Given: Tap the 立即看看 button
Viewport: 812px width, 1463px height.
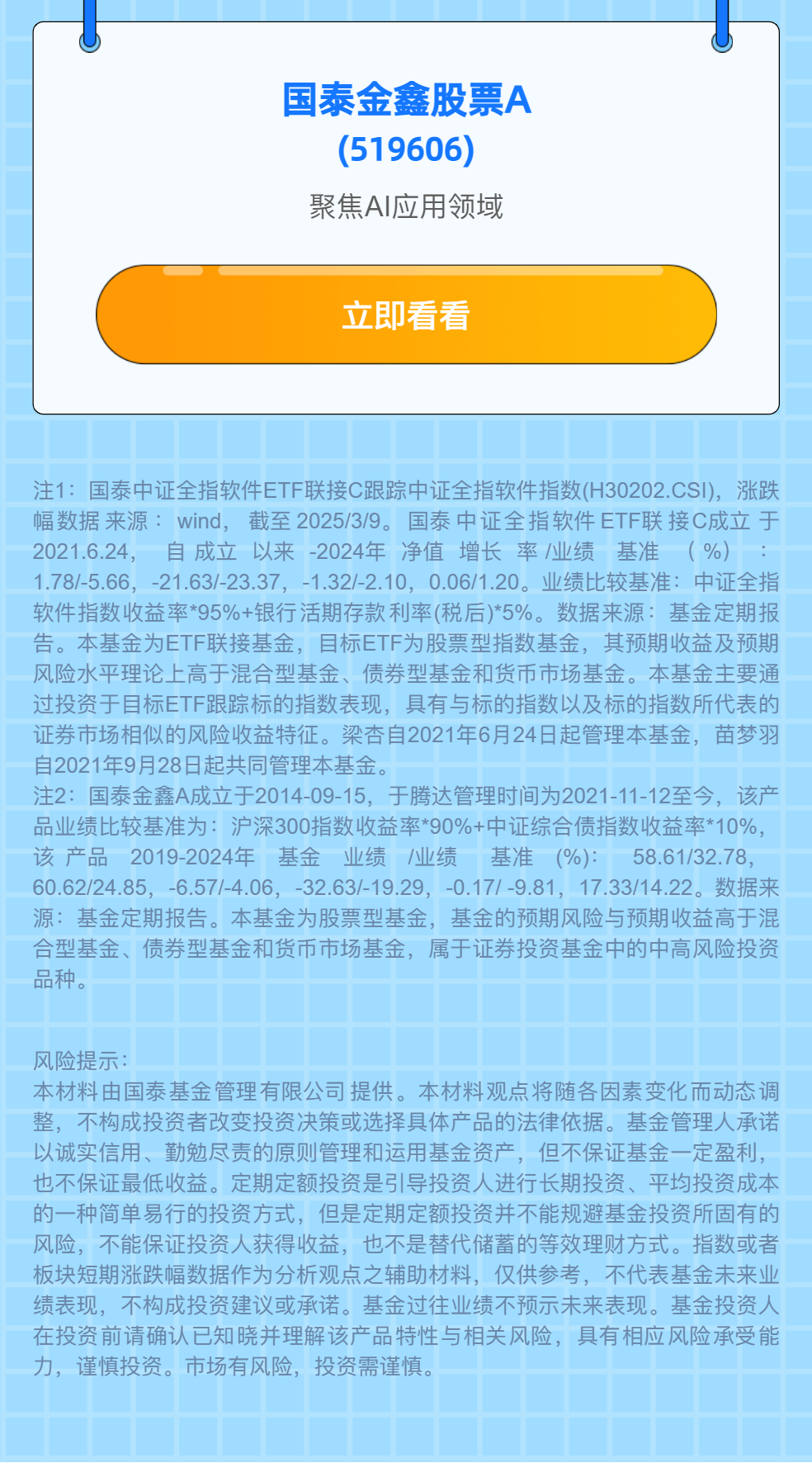Looking at the screenshot, I should click(x=406, y=315).
